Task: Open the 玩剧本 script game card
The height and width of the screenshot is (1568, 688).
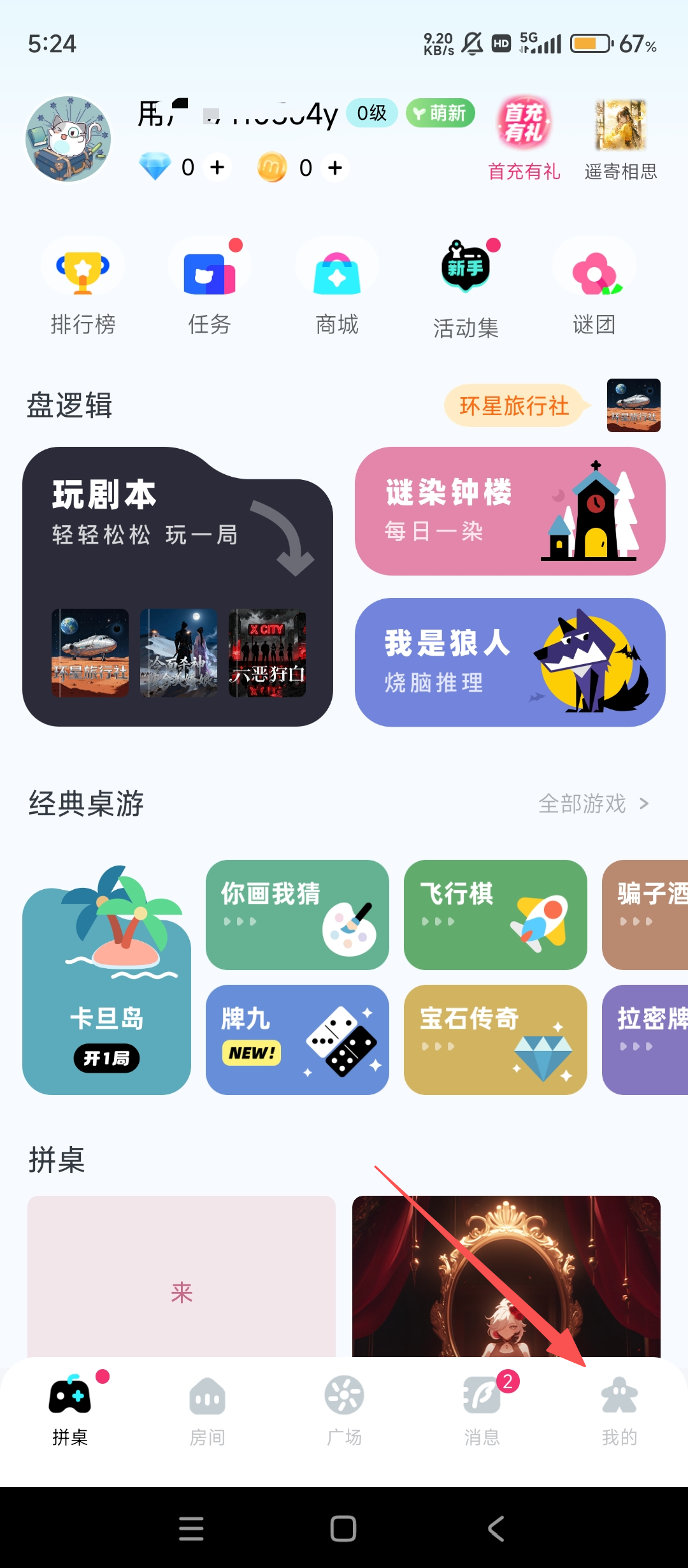Action: 178,586
